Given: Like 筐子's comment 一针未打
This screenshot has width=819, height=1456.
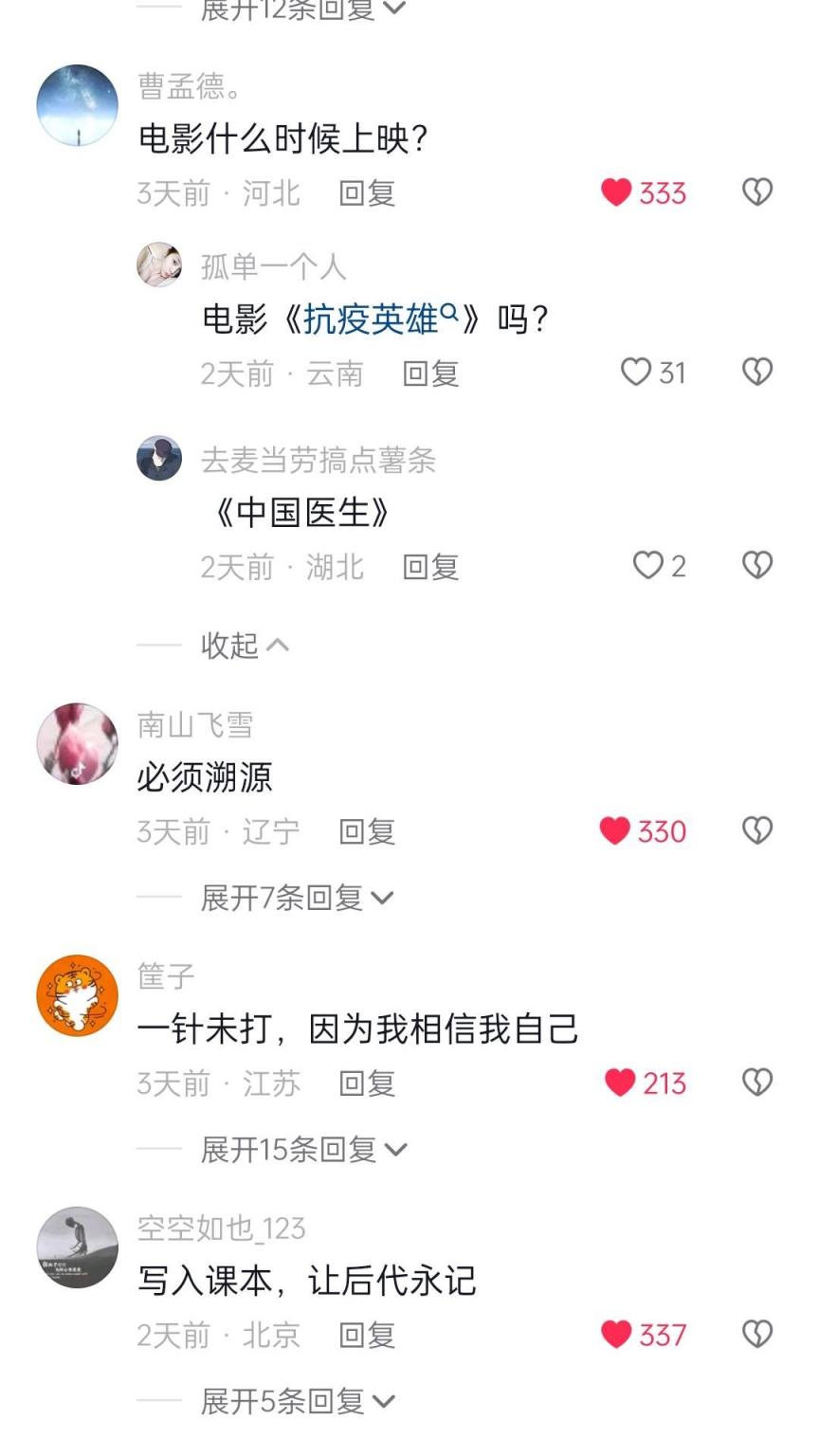Looking at the screenshot, I should tap(620, 1083).
